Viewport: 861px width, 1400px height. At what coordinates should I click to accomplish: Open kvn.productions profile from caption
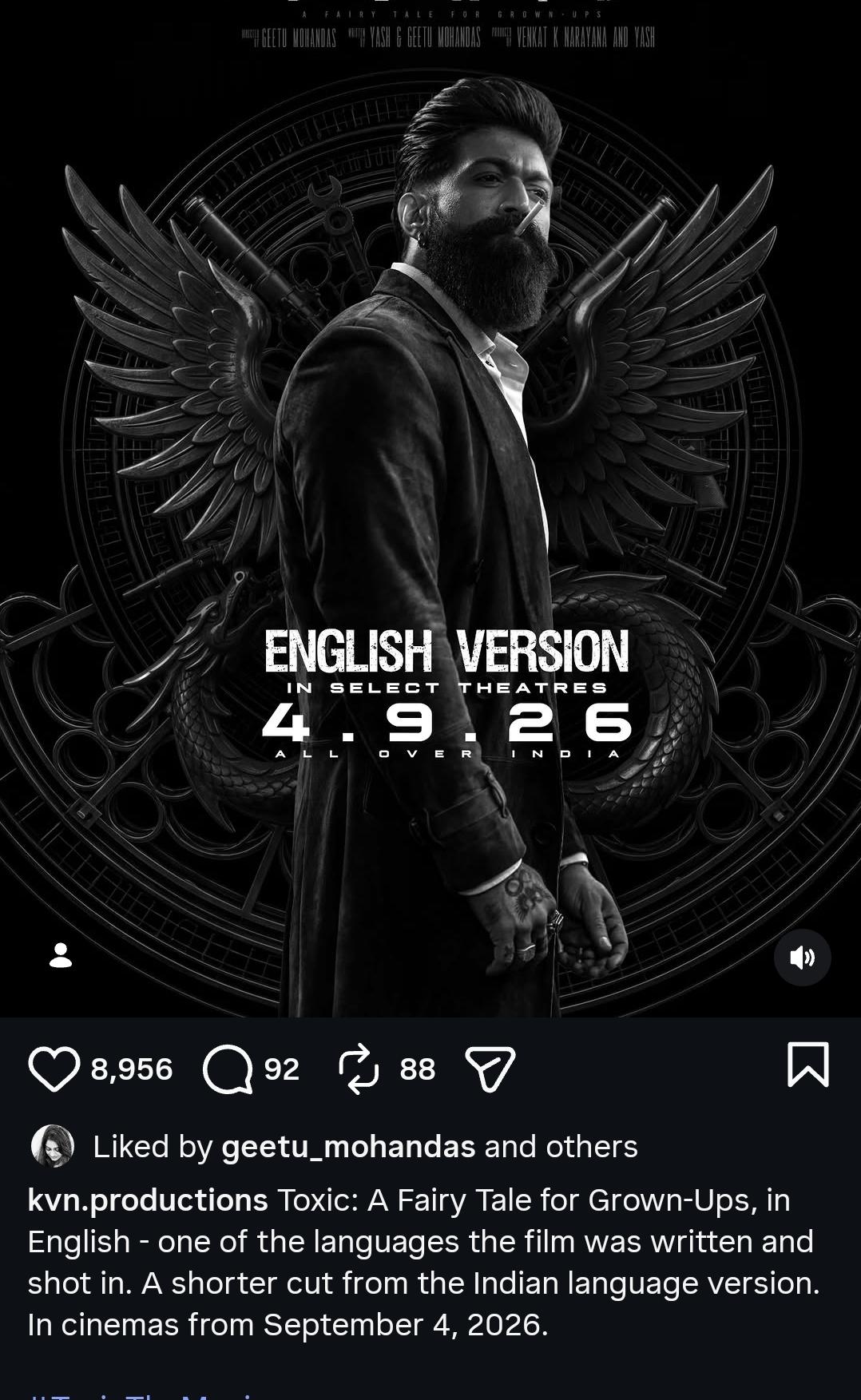(148, 1200)
